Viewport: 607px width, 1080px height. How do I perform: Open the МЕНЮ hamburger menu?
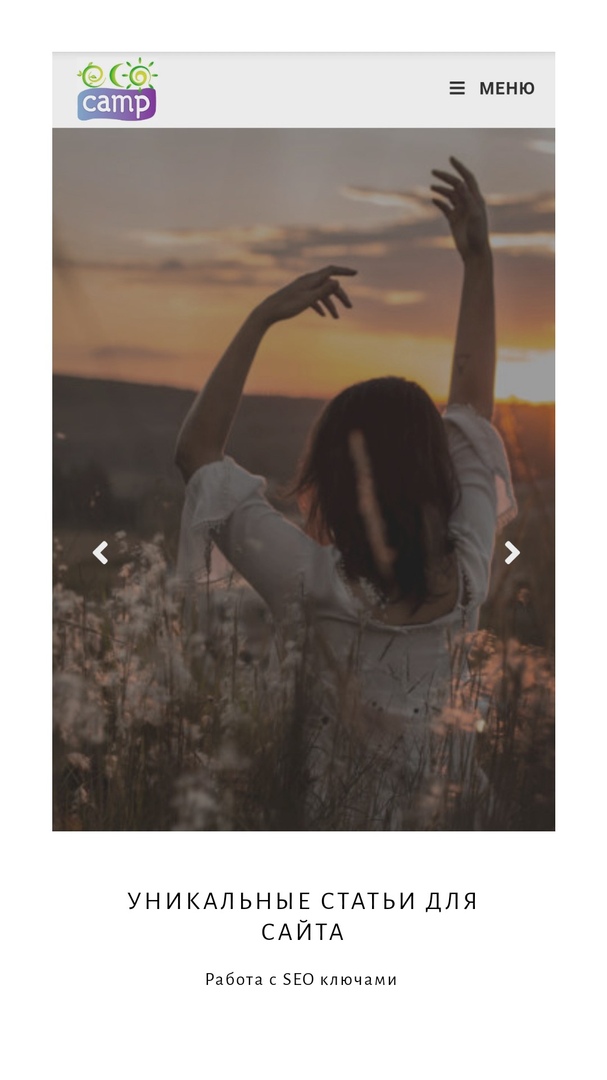[x=492, y=88]
